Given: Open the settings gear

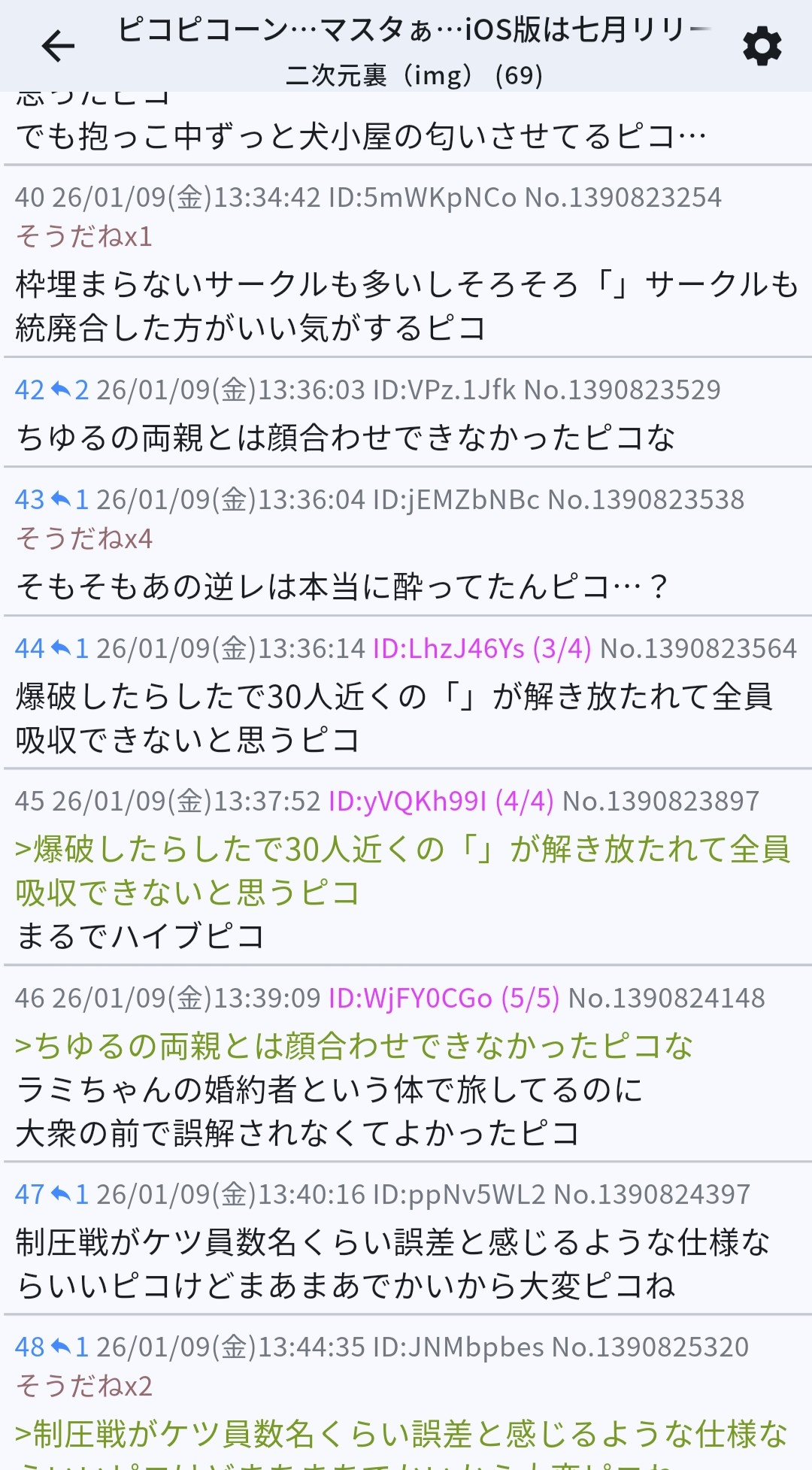Looking at the screenshot, I should (x=762, y=46).
